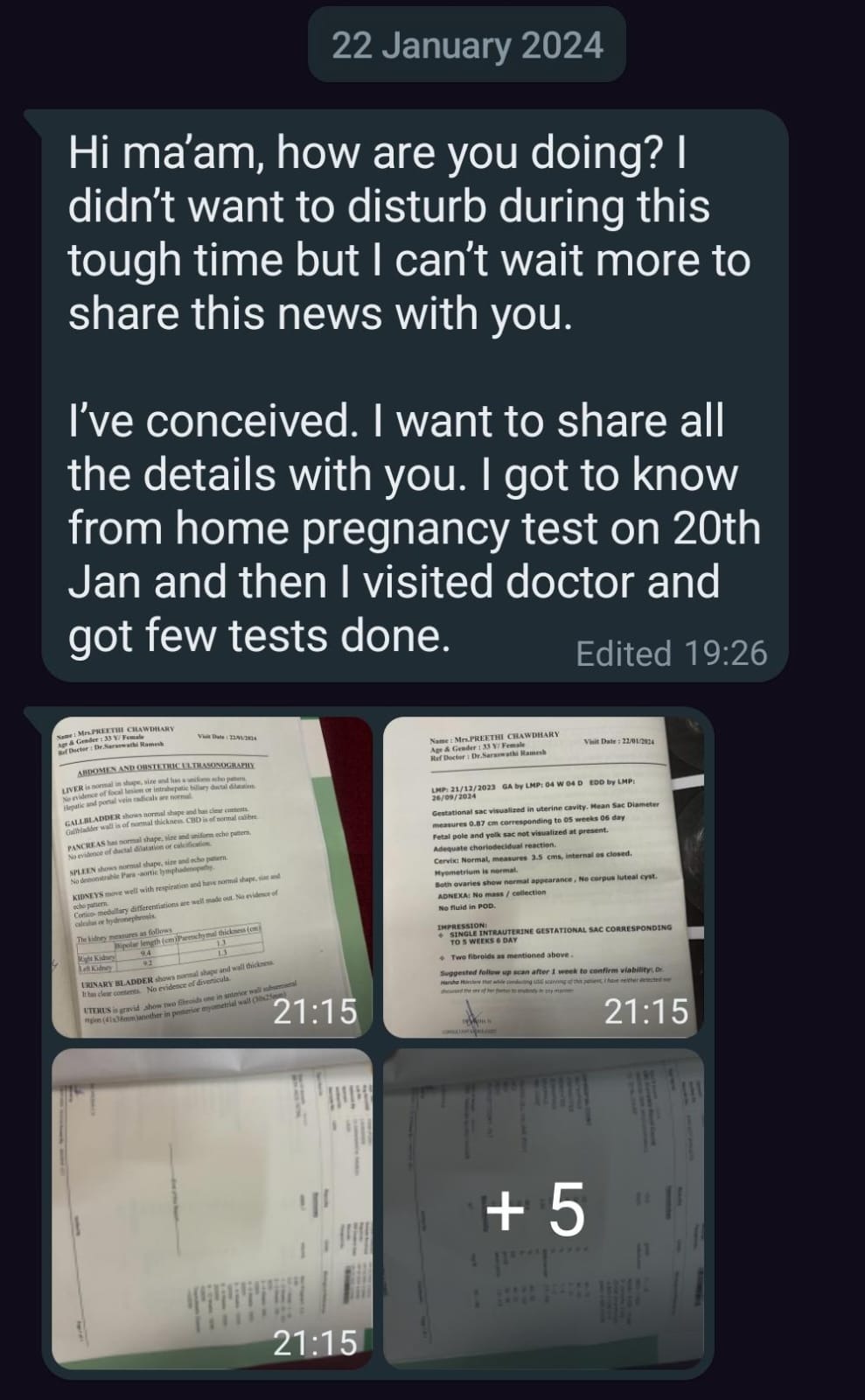Open the abdomen ultrasonography report photo
The image size is (865, 1400).
tap(212, 877)
